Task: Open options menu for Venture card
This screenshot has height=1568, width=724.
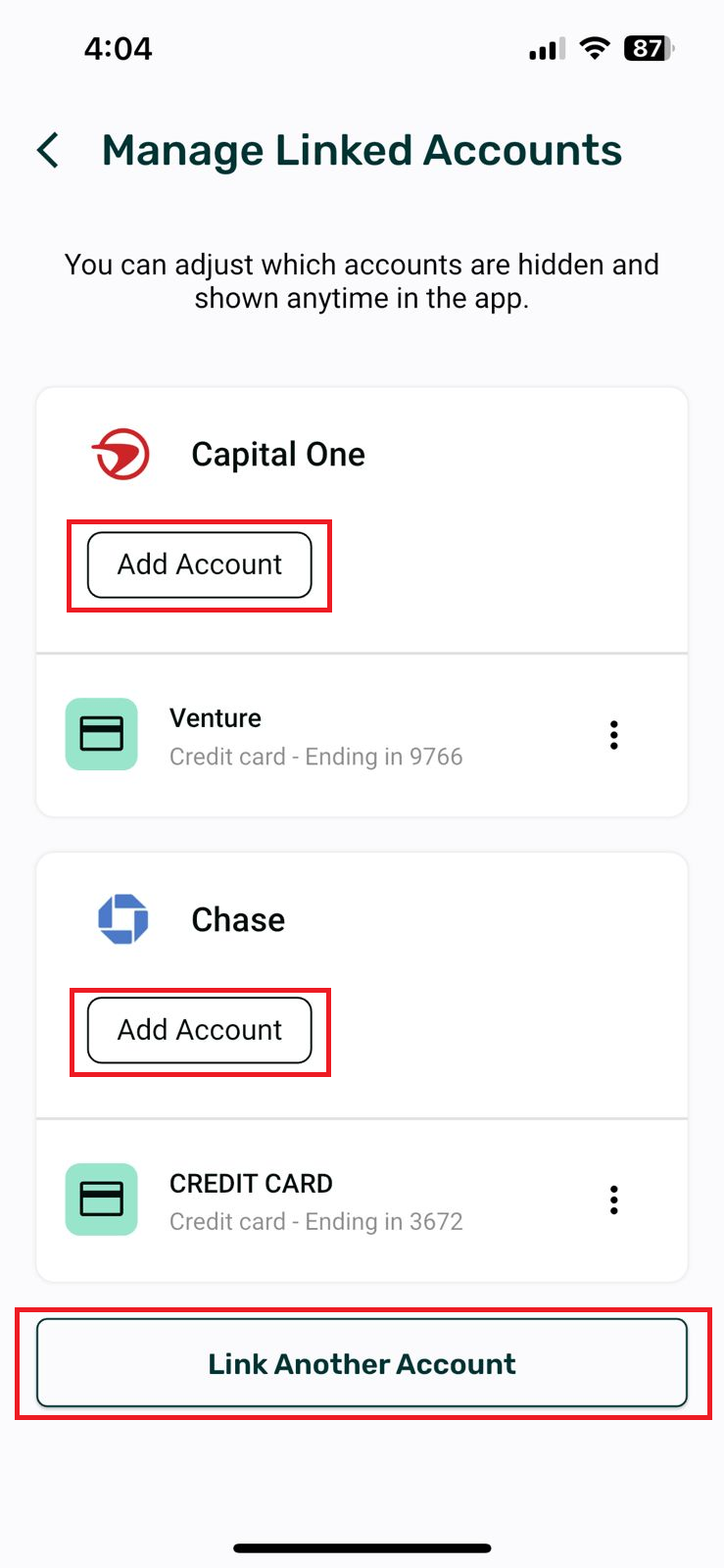Action: coord(613,735)
